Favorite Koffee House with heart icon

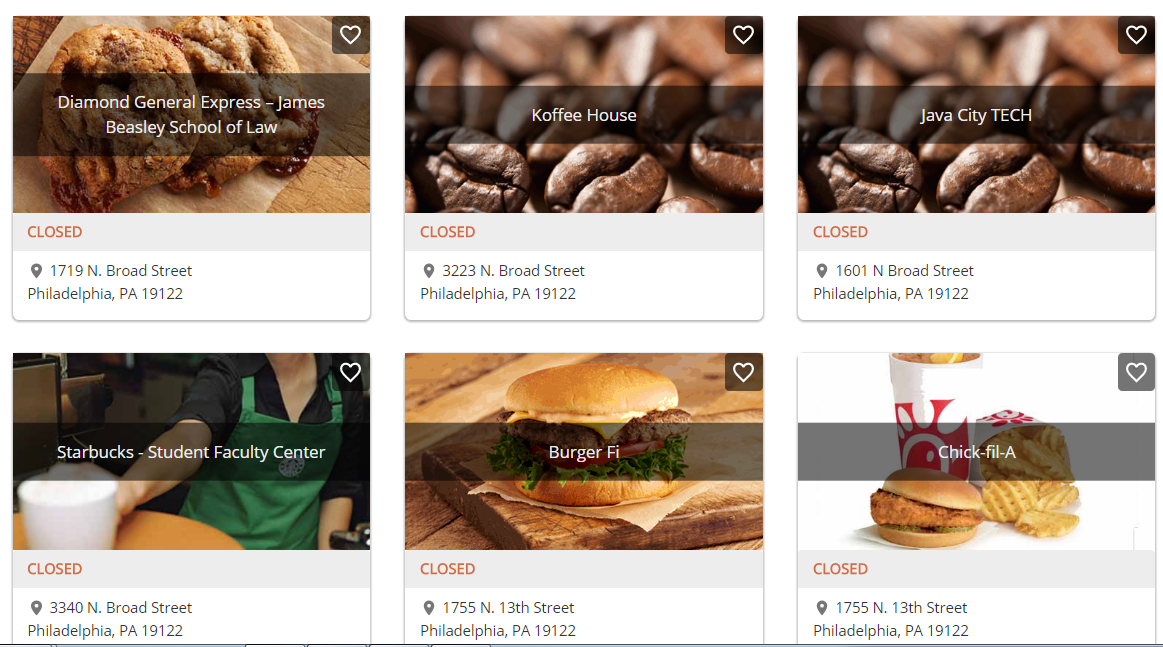click(743, 35)
